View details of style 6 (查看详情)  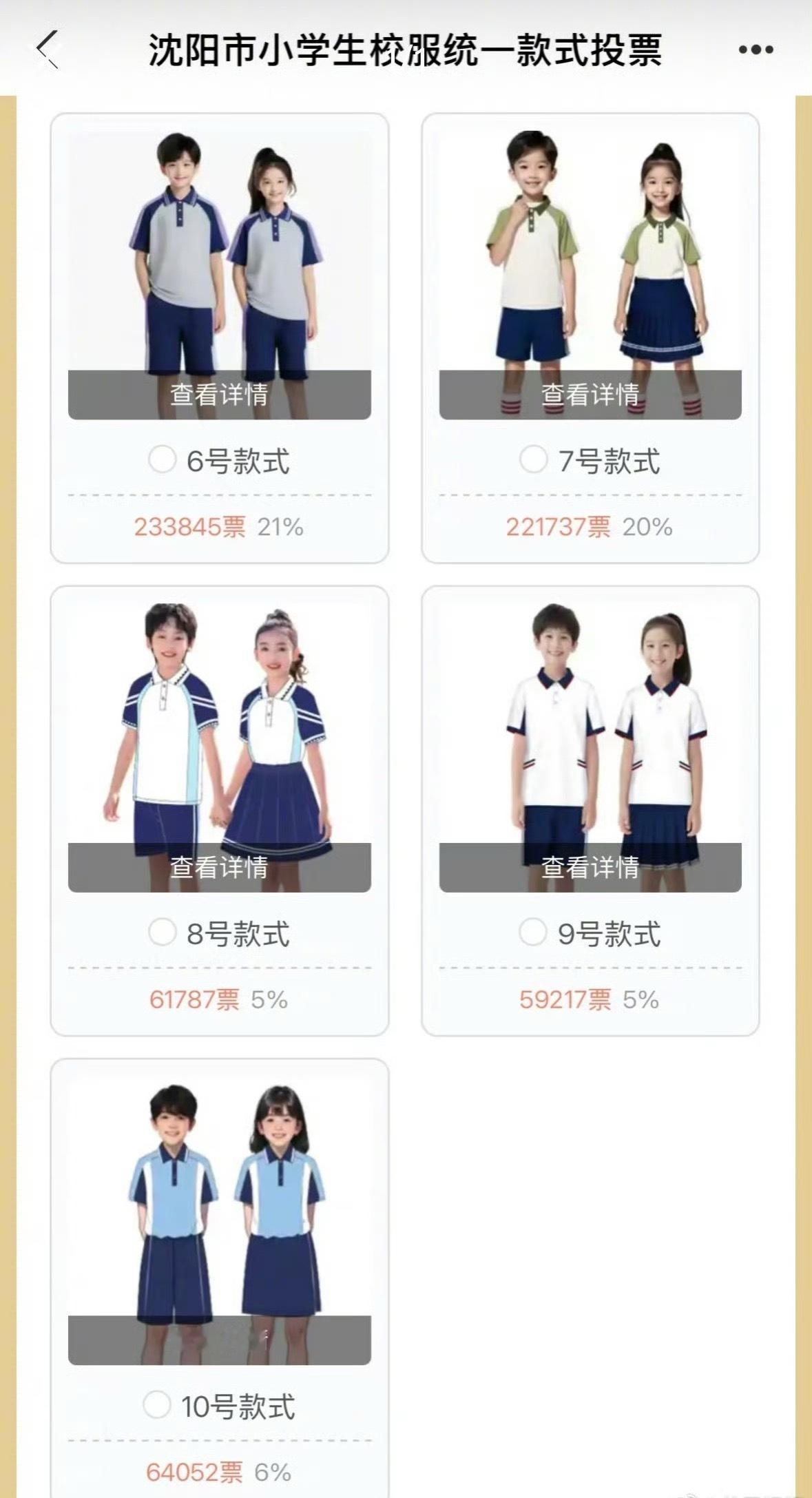[x=219, y=395]
